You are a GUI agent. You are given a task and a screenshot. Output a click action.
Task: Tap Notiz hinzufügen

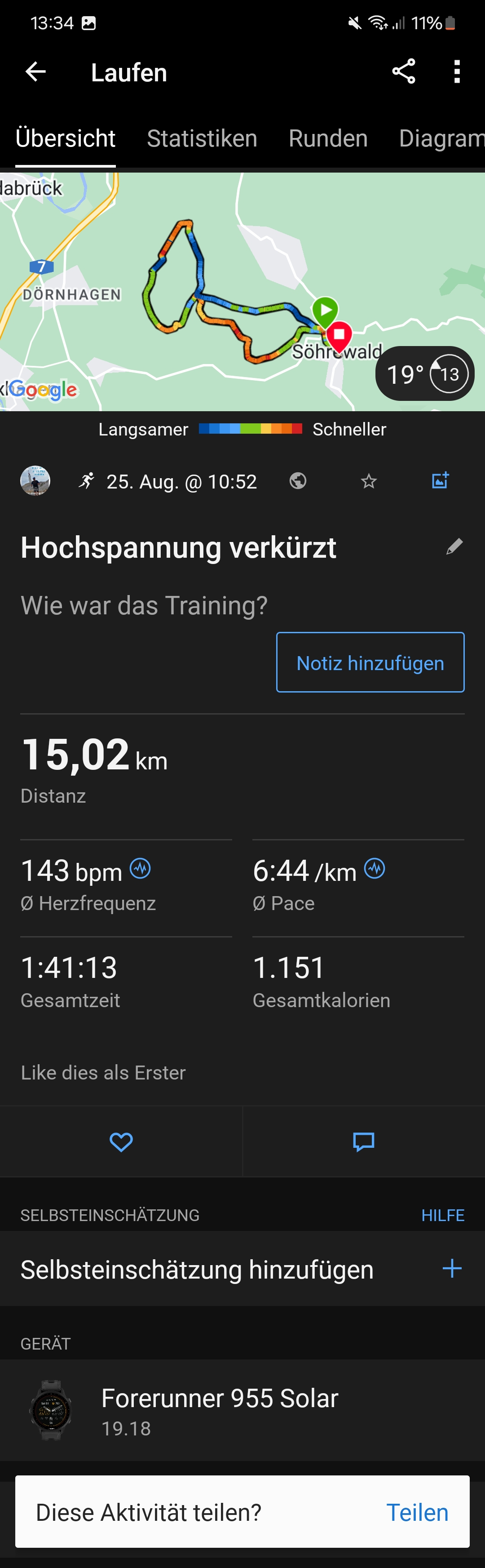[x=370, y=662]
